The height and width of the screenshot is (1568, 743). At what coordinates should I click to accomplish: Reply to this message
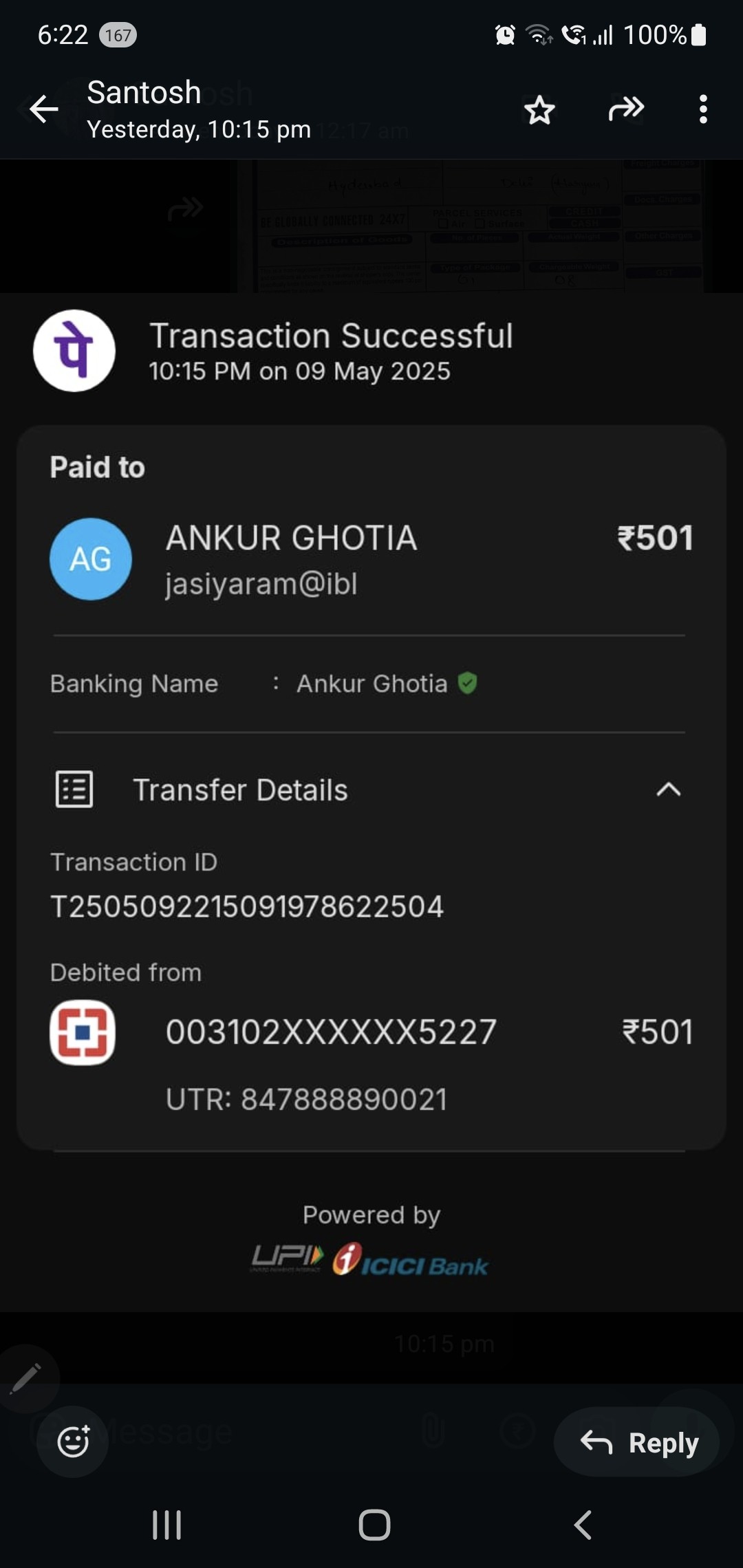(x=637, y=1441)
